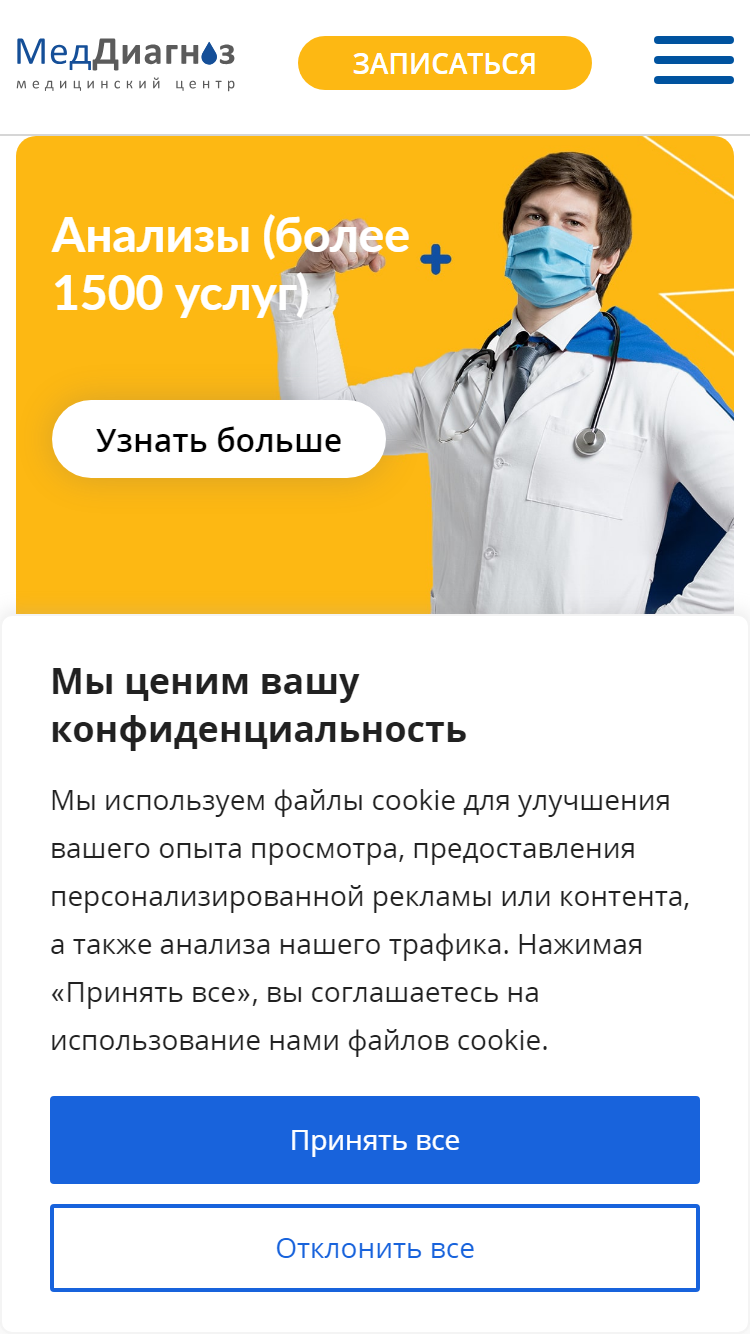Open the hamburger menu

694,60
